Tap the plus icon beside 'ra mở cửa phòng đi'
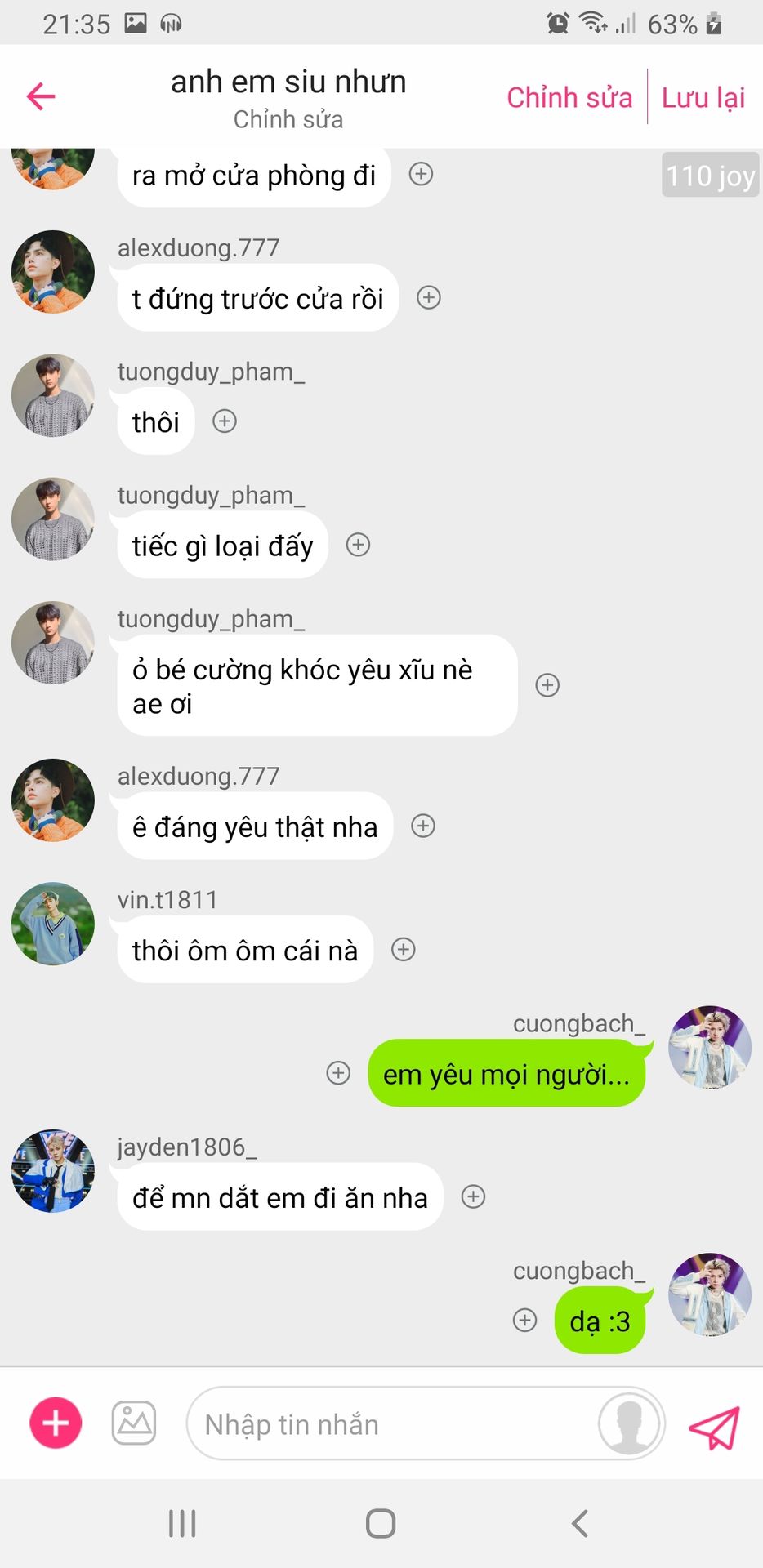The height and width of the screenshot is (1568, 763). (421, 174)
